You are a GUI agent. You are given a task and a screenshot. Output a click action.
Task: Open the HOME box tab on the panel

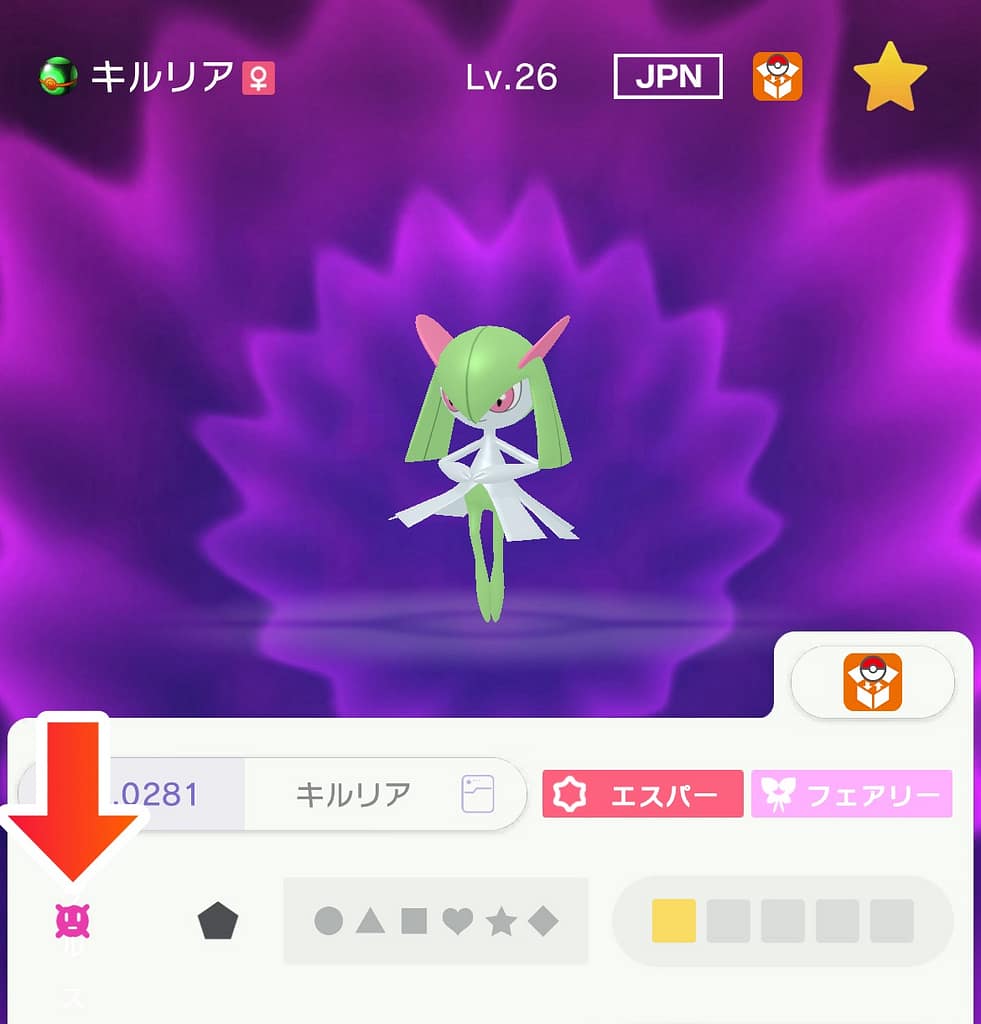click(872, 682)
